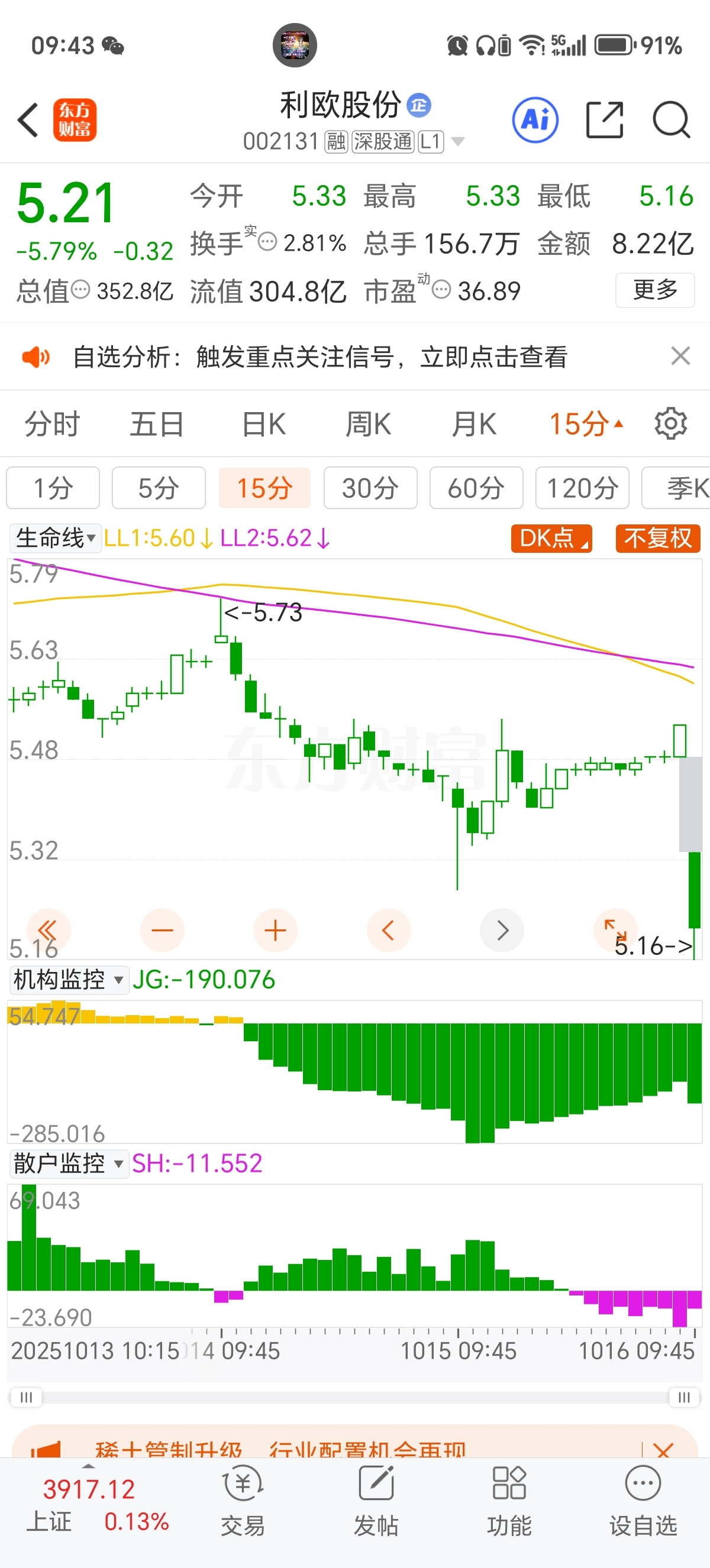Viewport: 710px width, 1568px height.
Task: Expand the 机构监控 indicator dropdown
Action: tap(68, 980)
